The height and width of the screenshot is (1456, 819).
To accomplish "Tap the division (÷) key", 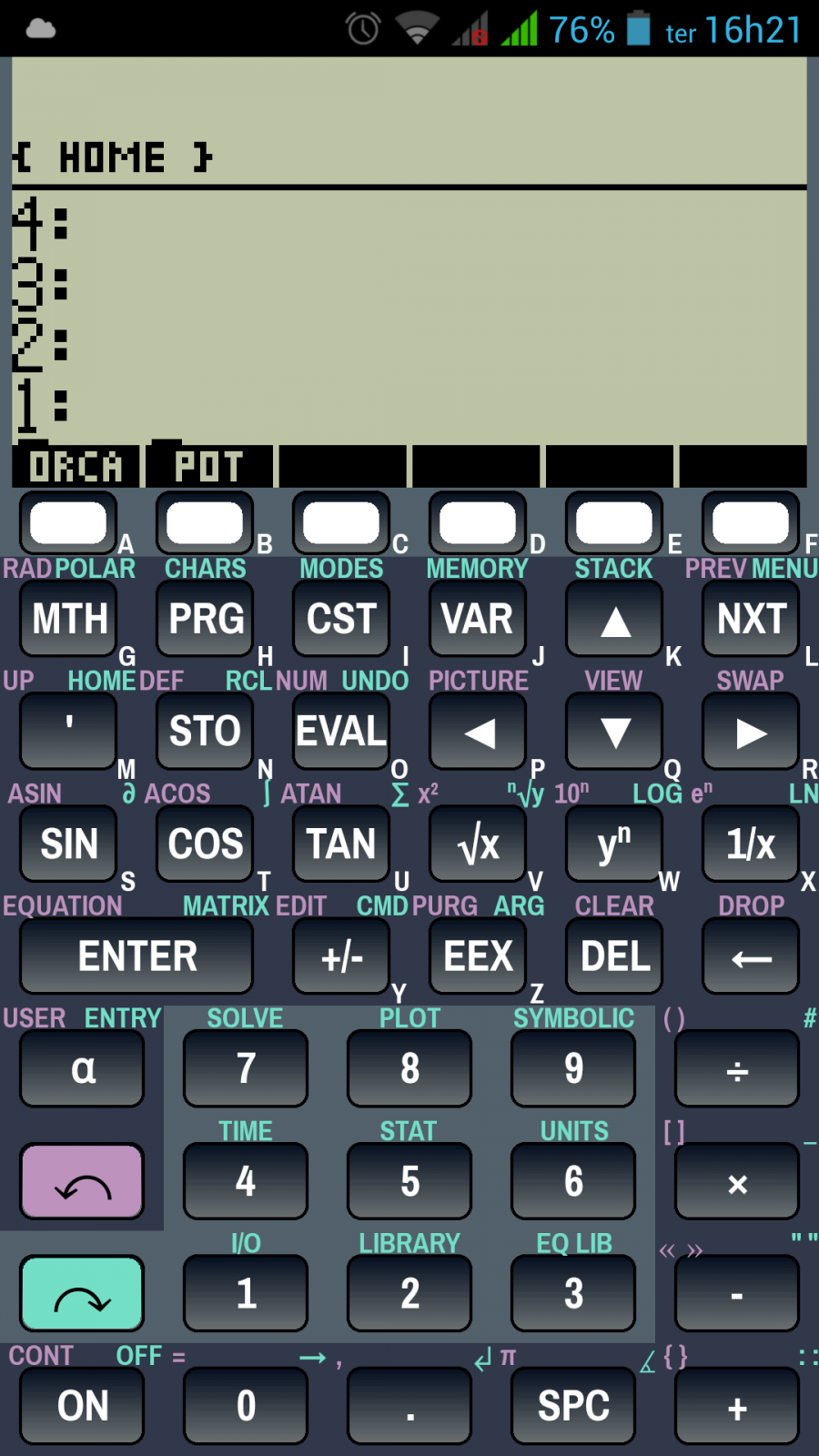I will (737, 1068).
